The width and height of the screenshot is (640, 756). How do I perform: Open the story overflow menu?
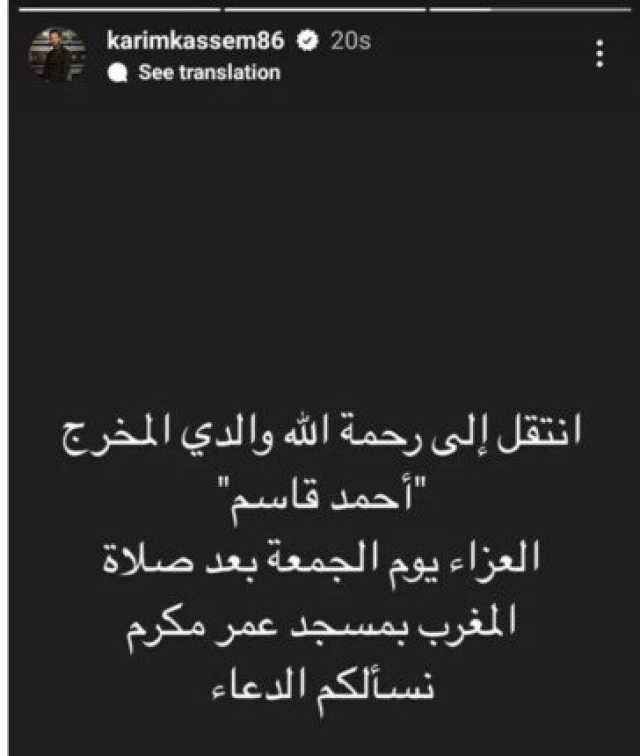pyautogui.click(x=599, y=53)
